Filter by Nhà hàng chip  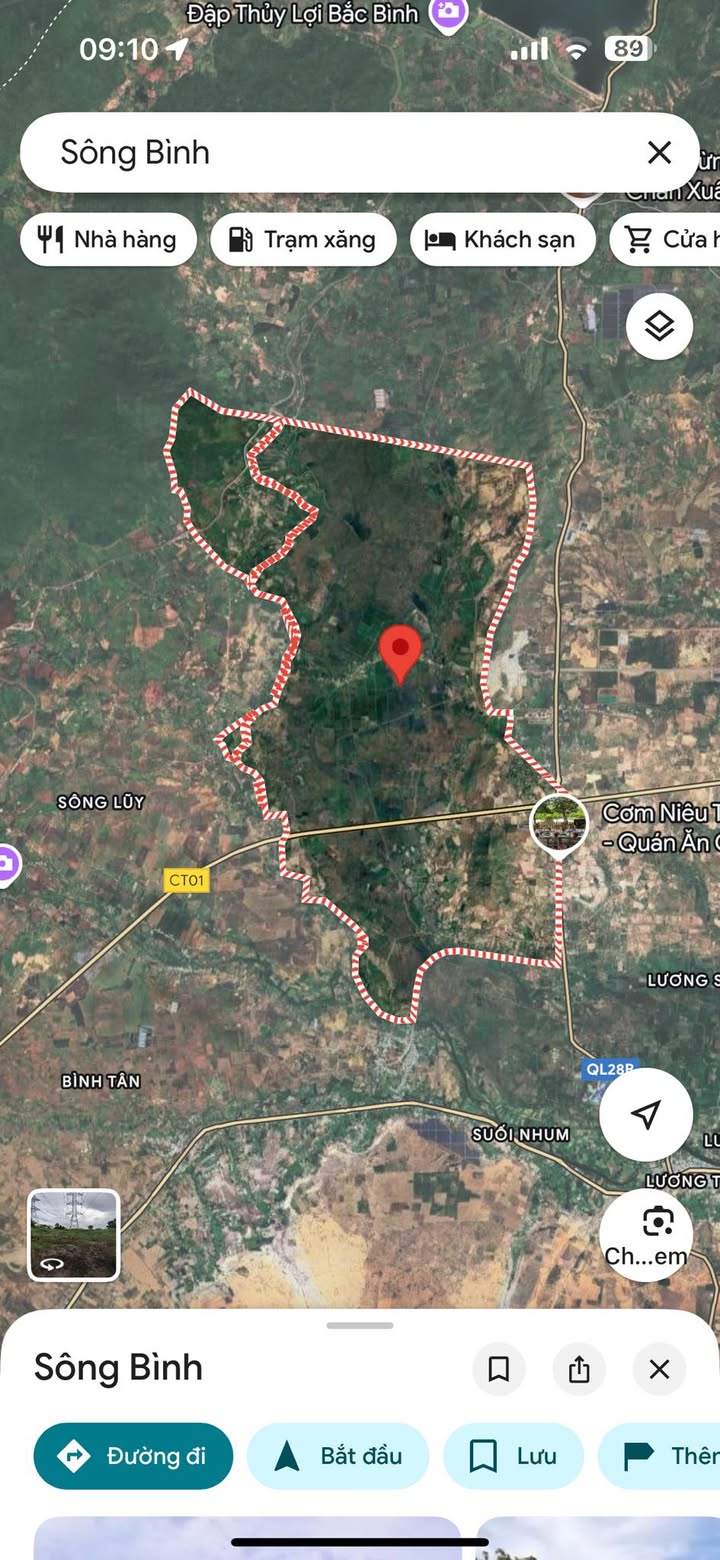(108, 240)
